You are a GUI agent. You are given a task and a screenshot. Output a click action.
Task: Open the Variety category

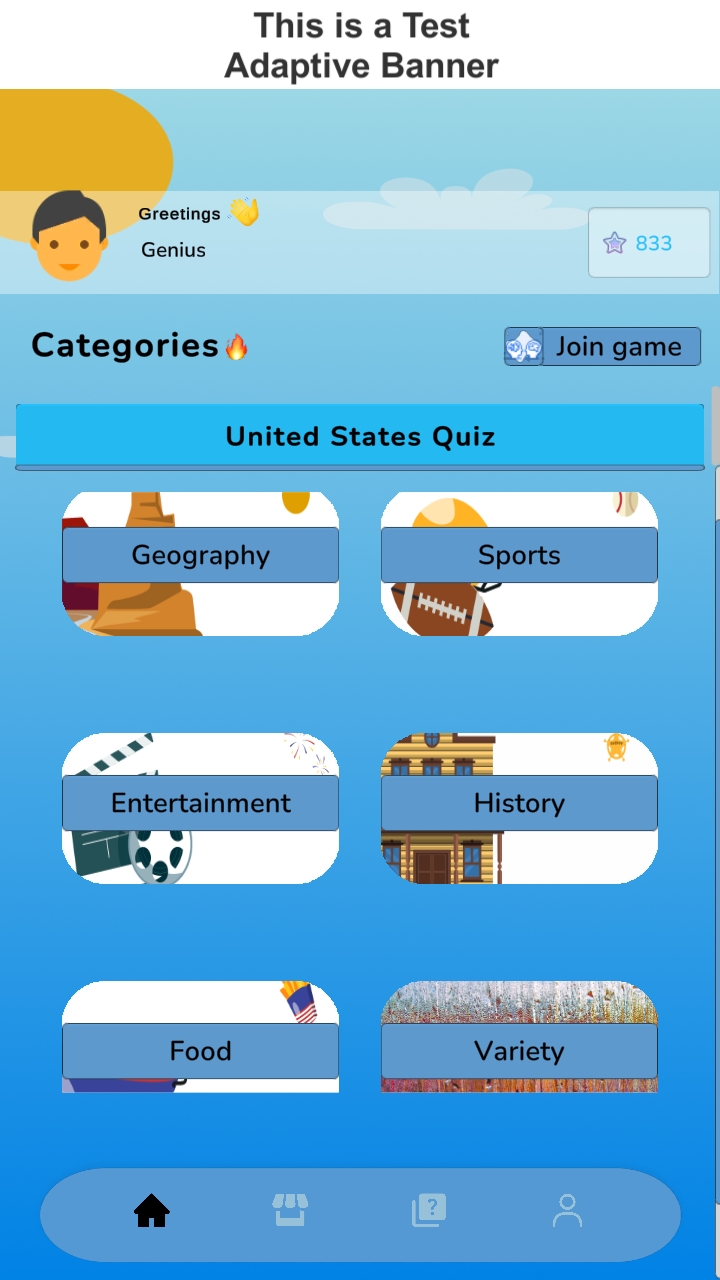519,1051
